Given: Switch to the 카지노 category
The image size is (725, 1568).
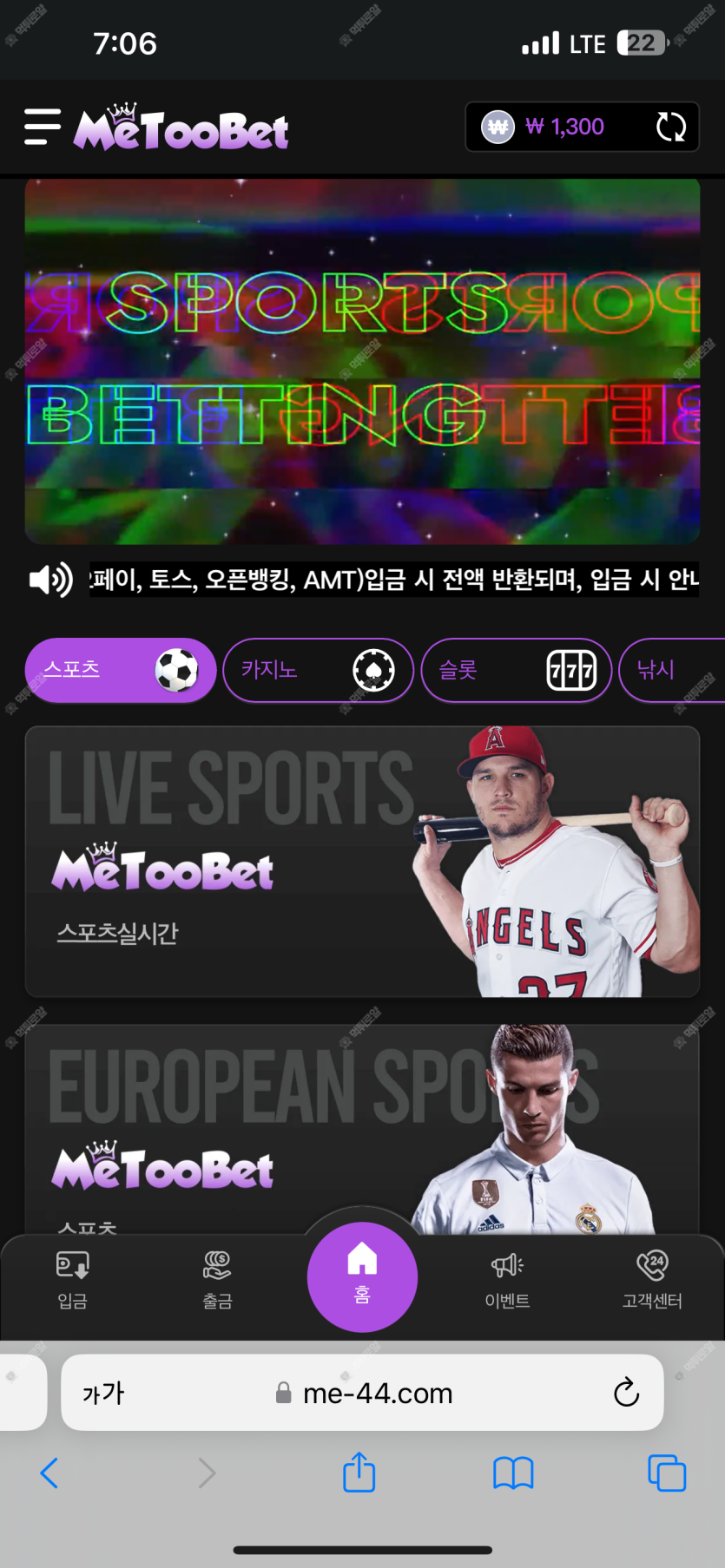Looking at the screenshot, I should [x=318, y=670].
